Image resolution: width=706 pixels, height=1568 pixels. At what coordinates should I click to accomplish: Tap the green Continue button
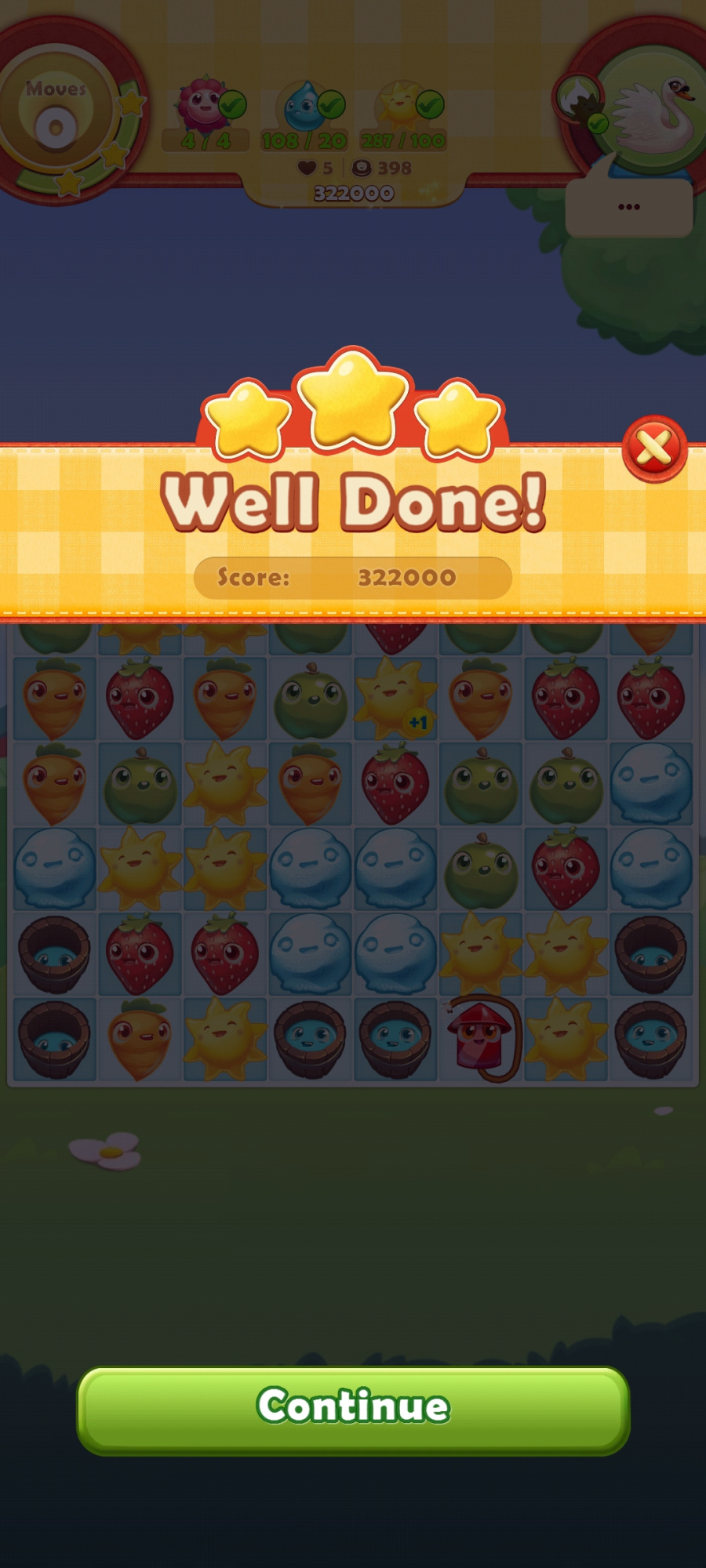pyautogui.click(x=353, y=1409)
